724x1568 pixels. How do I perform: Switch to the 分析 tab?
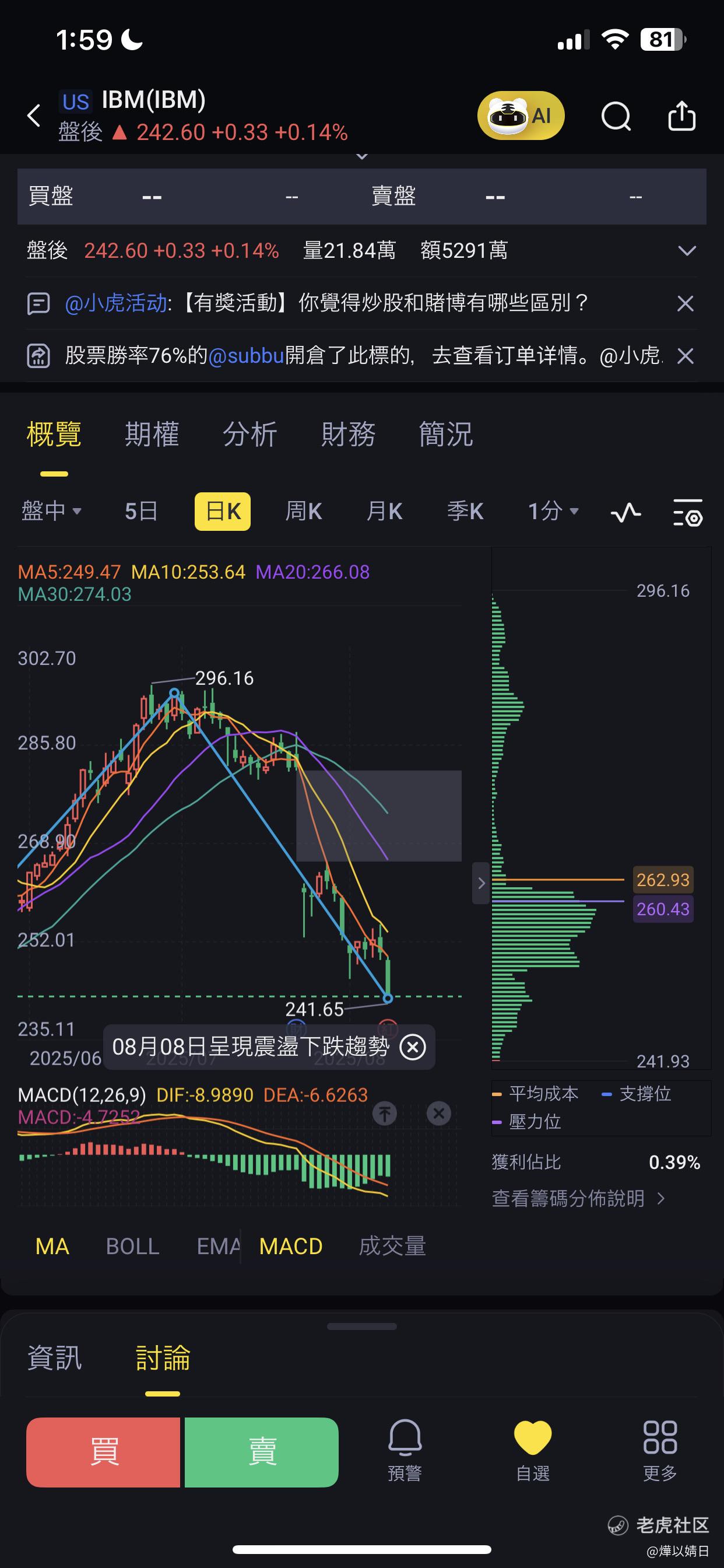point(250,435)
